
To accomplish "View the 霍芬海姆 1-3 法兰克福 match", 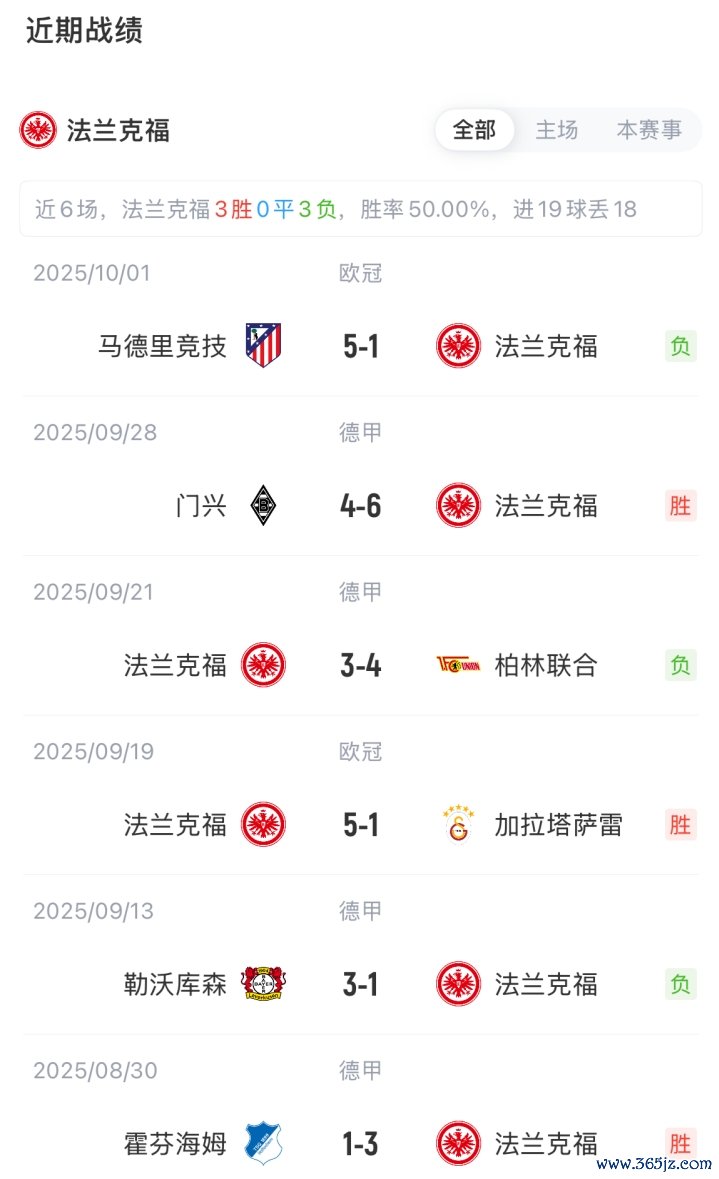I will (360, 1143).
